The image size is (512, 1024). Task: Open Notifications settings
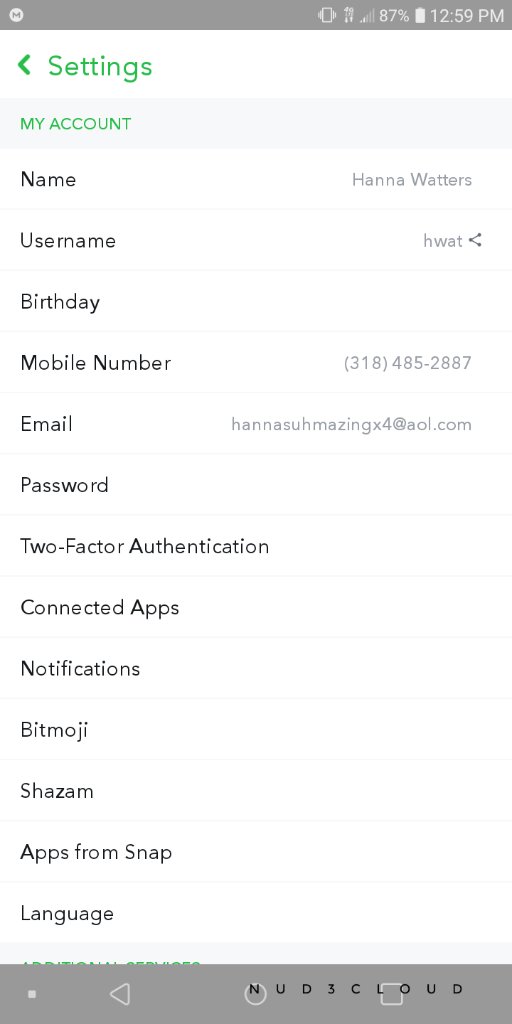(x=256, y=668)
